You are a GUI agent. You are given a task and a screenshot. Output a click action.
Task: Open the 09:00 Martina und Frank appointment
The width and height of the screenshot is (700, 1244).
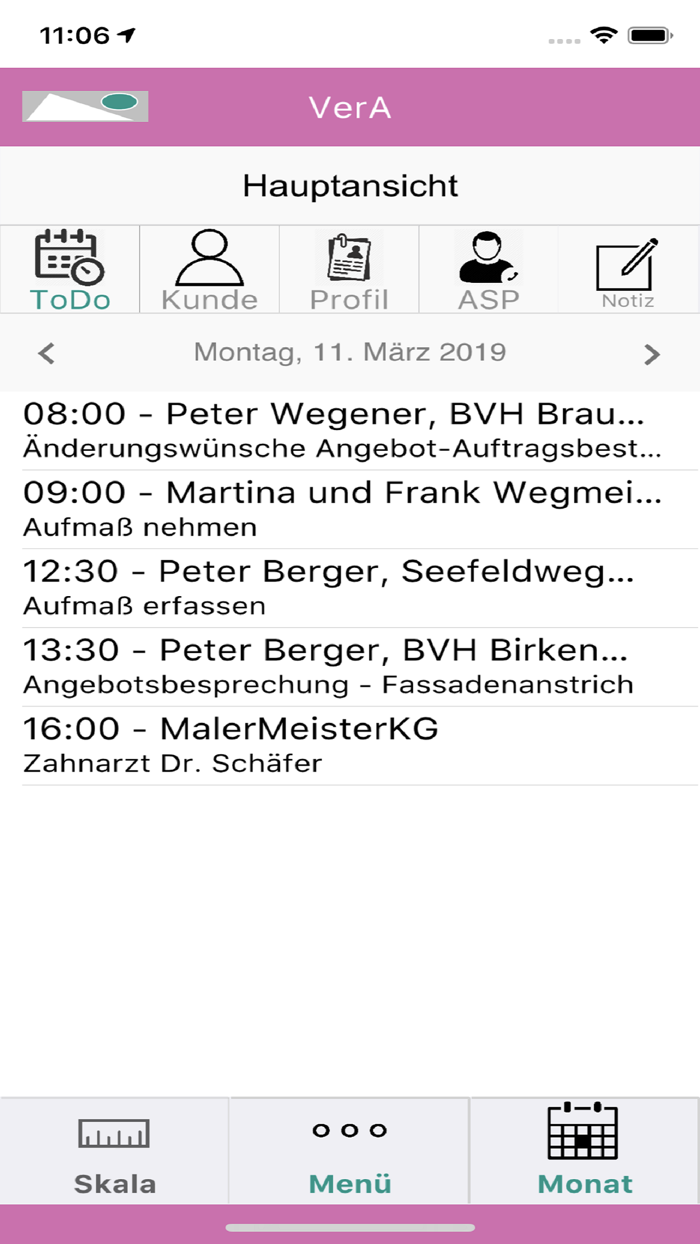coord(350,510)
